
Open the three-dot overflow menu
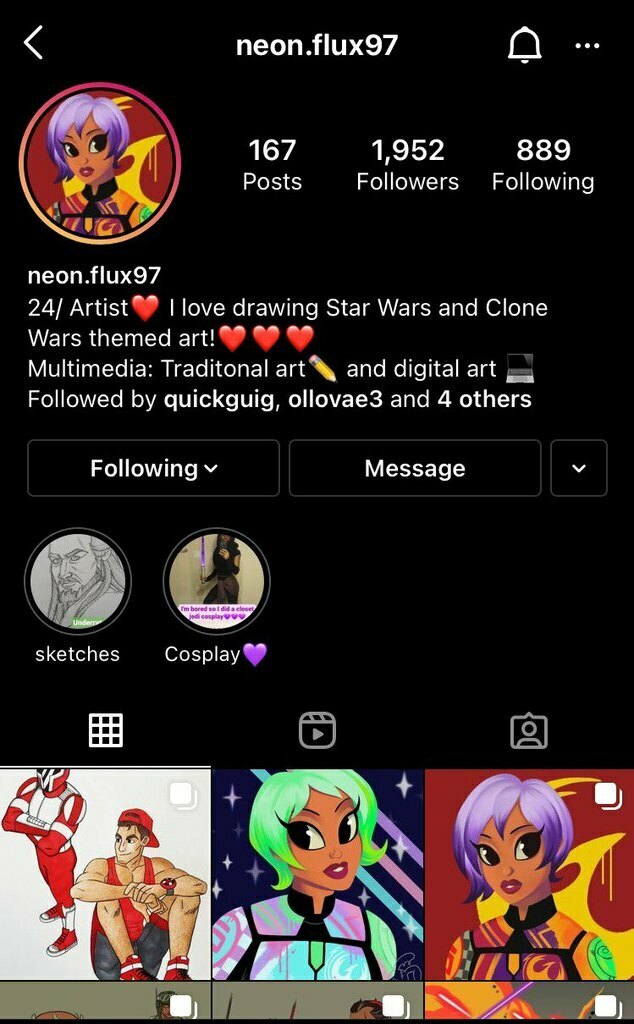point(587,46)
